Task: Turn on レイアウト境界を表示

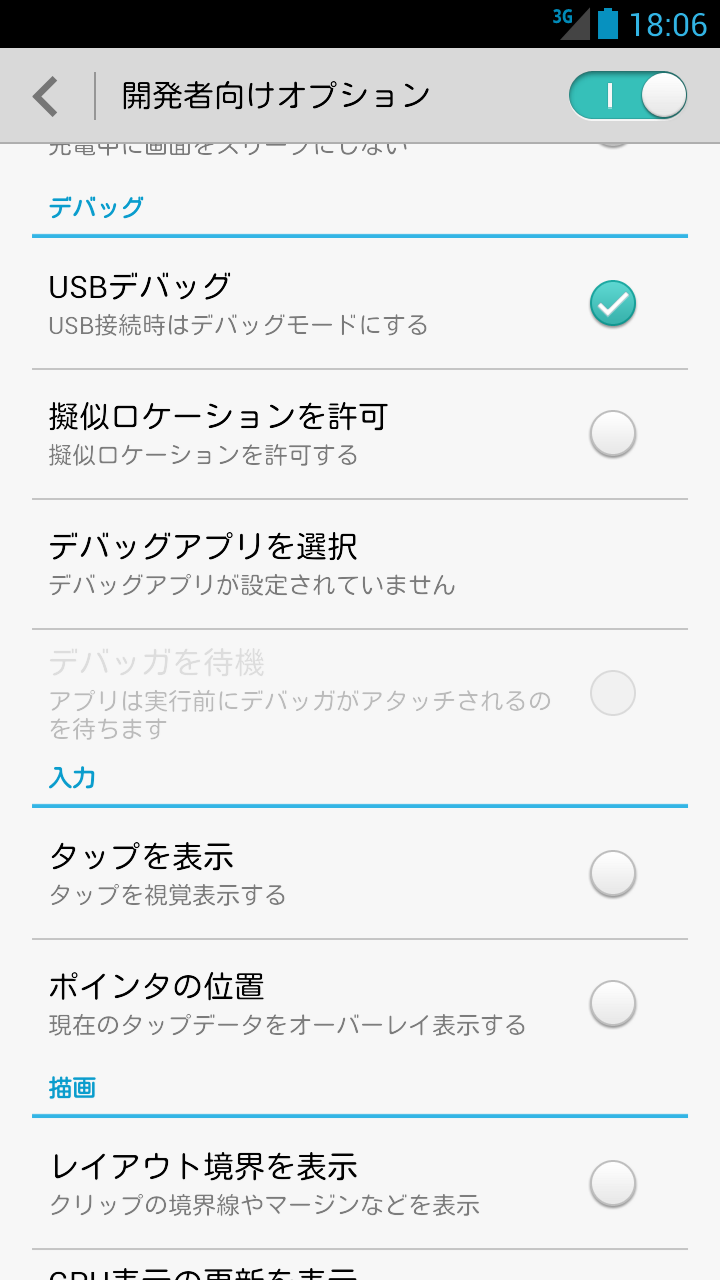Action: coord(612,1184)
